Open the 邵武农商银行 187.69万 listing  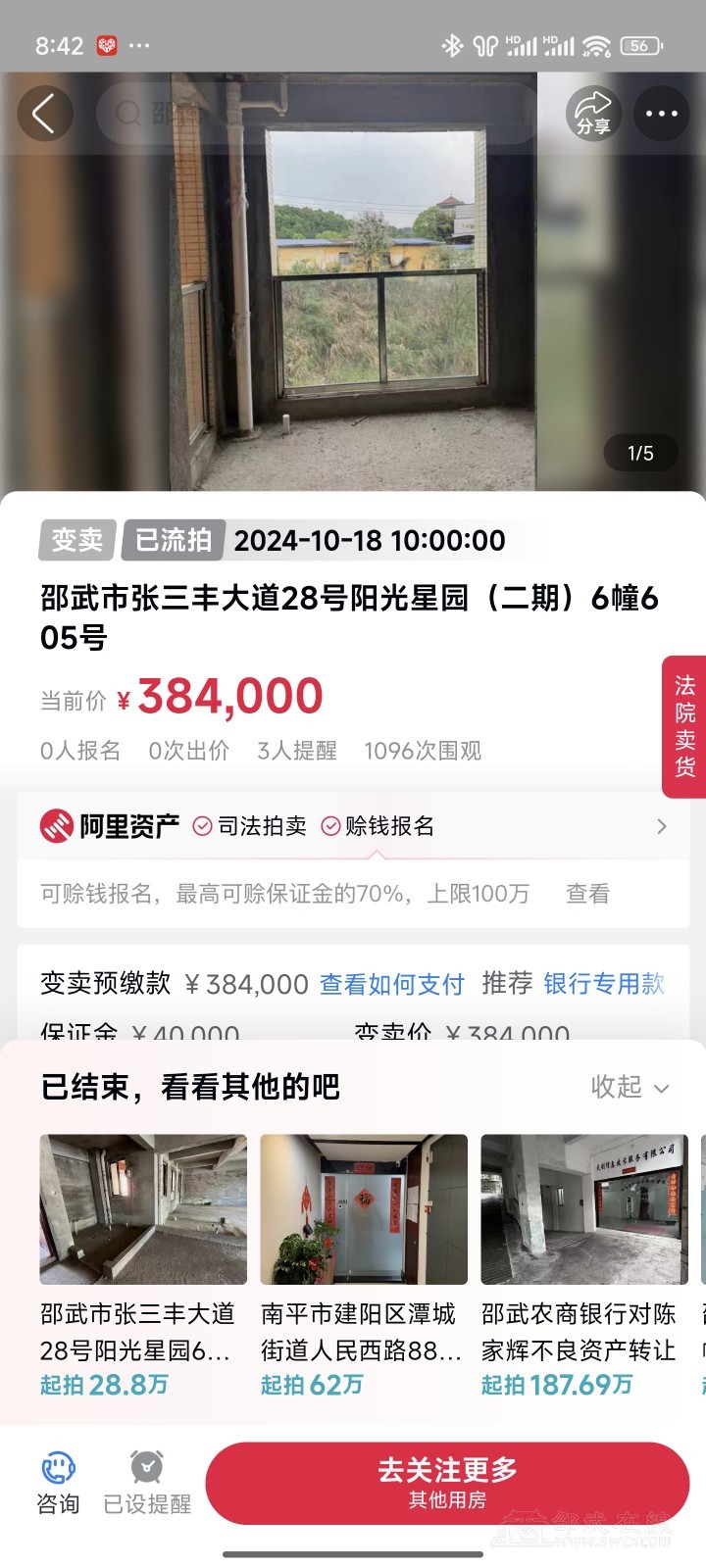584,1264
